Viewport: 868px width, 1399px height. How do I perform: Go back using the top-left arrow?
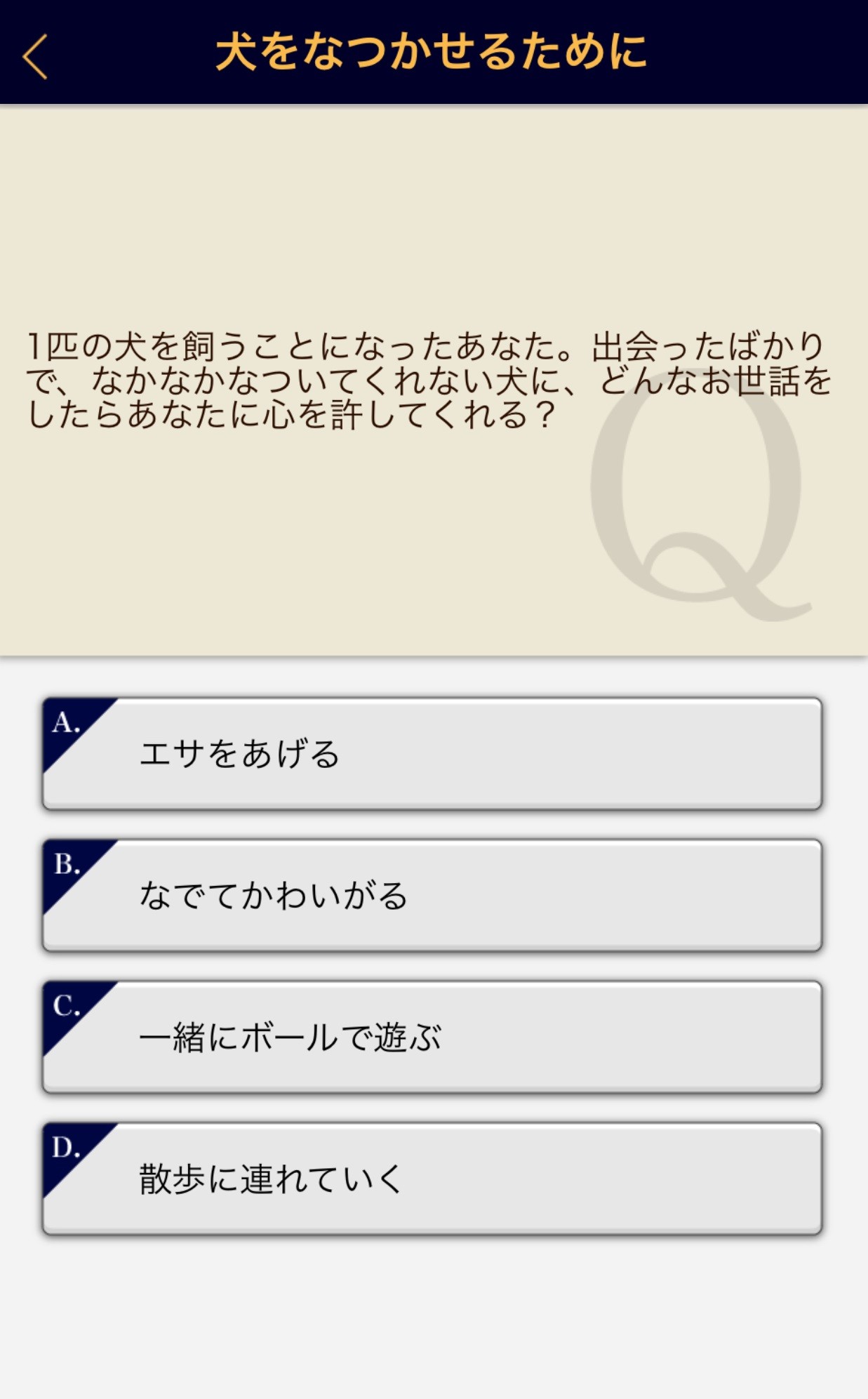coord(35,56)
